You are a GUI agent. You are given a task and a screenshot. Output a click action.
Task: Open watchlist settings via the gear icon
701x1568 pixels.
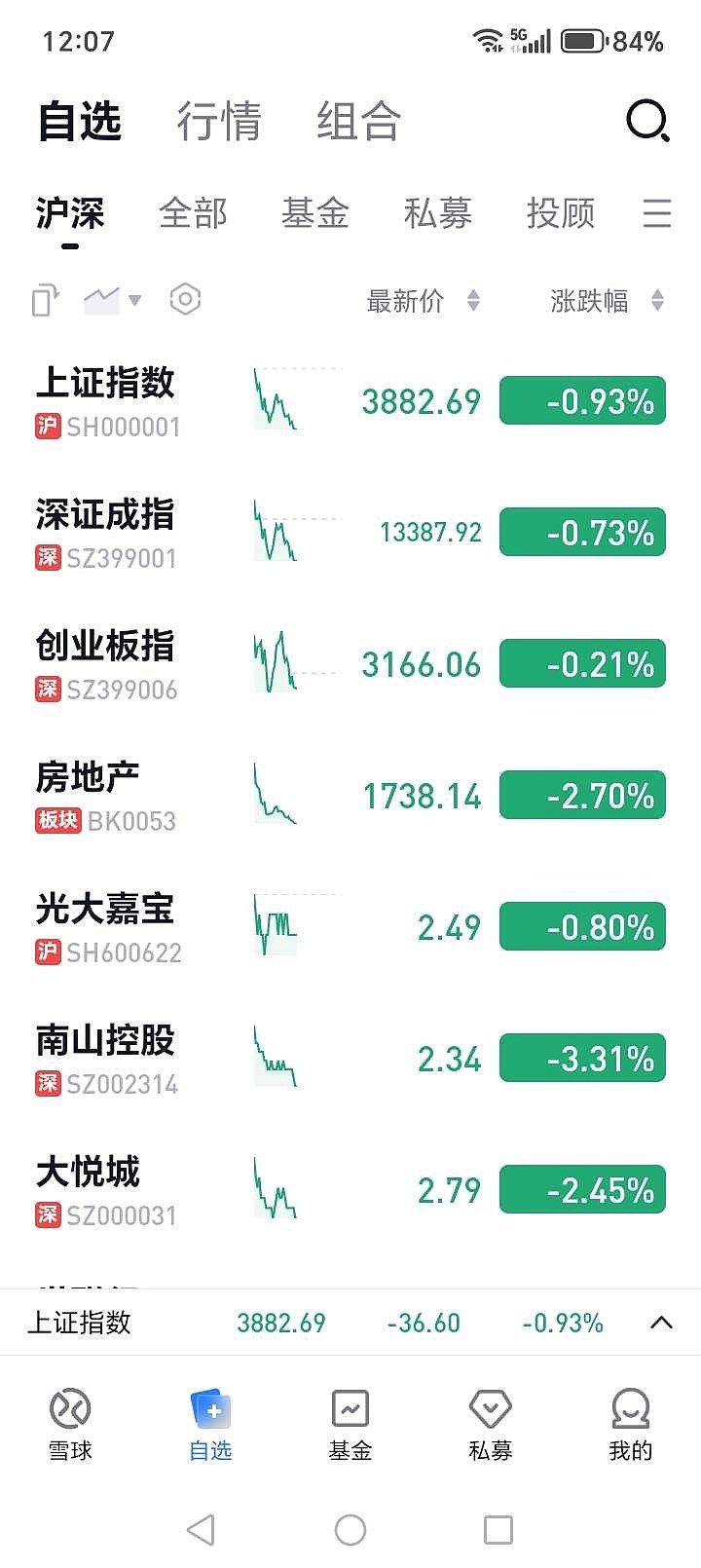pyautogui.click(x=184, y=300)
